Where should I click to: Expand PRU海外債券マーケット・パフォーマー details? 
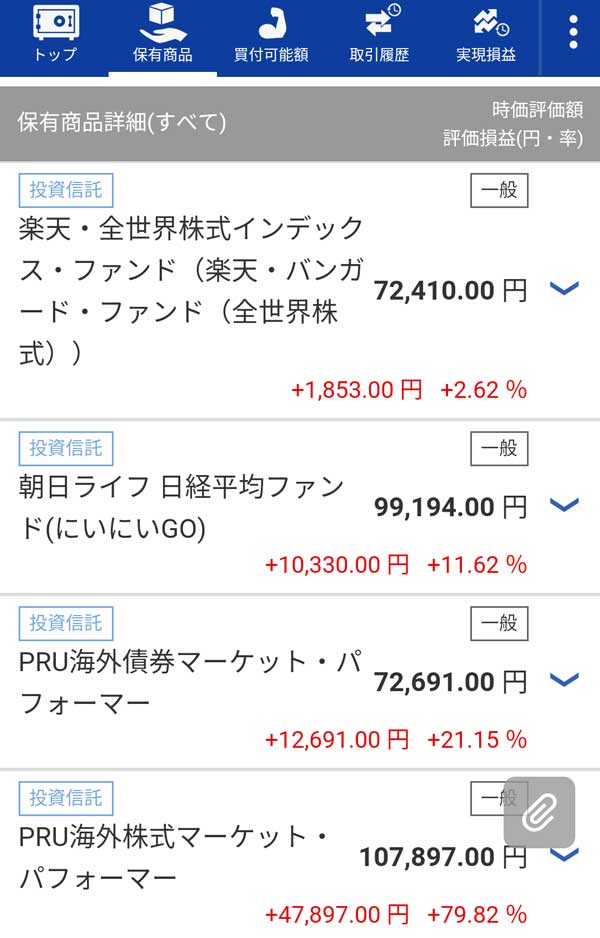565,681
